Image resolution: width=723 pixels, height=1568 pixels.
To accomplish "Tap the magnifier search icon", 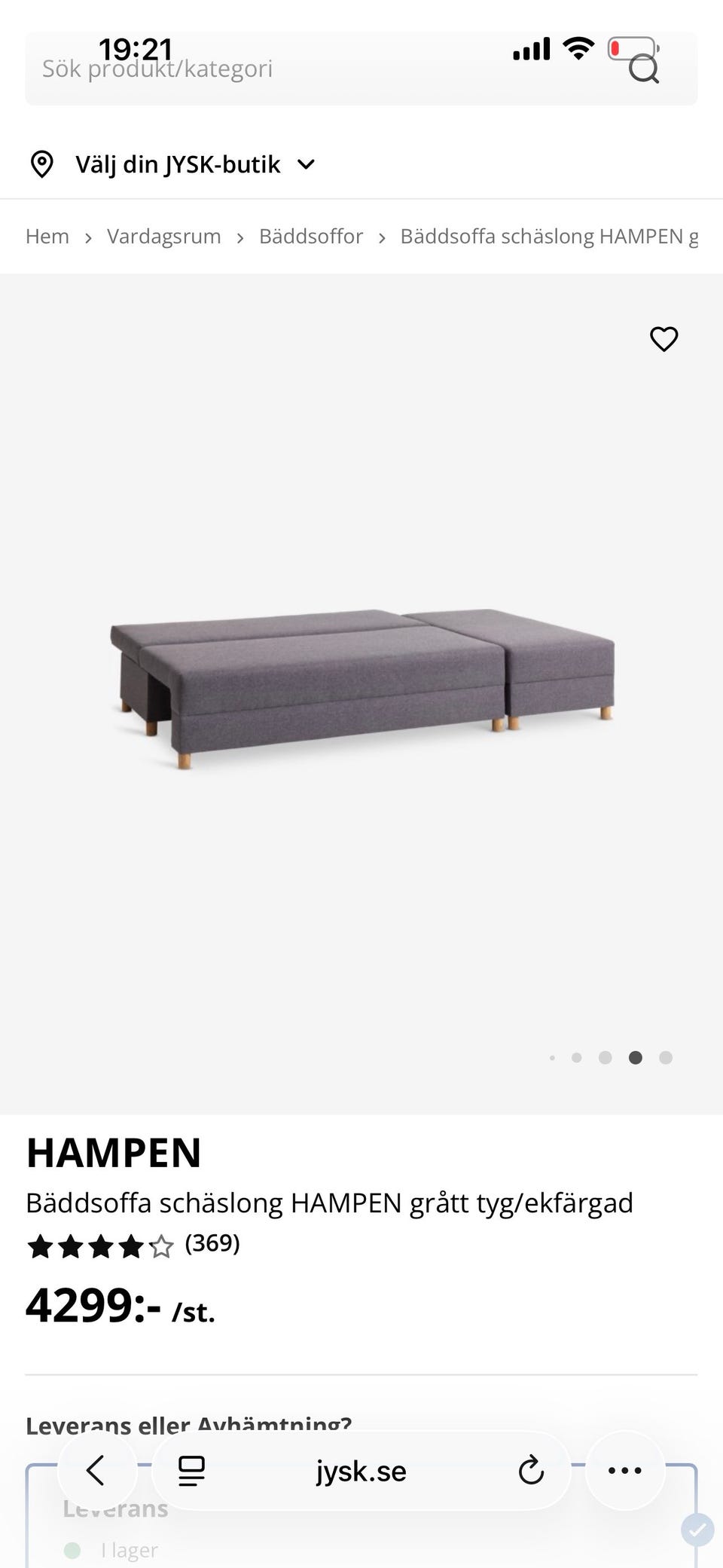I will click(x=644, y=69).
